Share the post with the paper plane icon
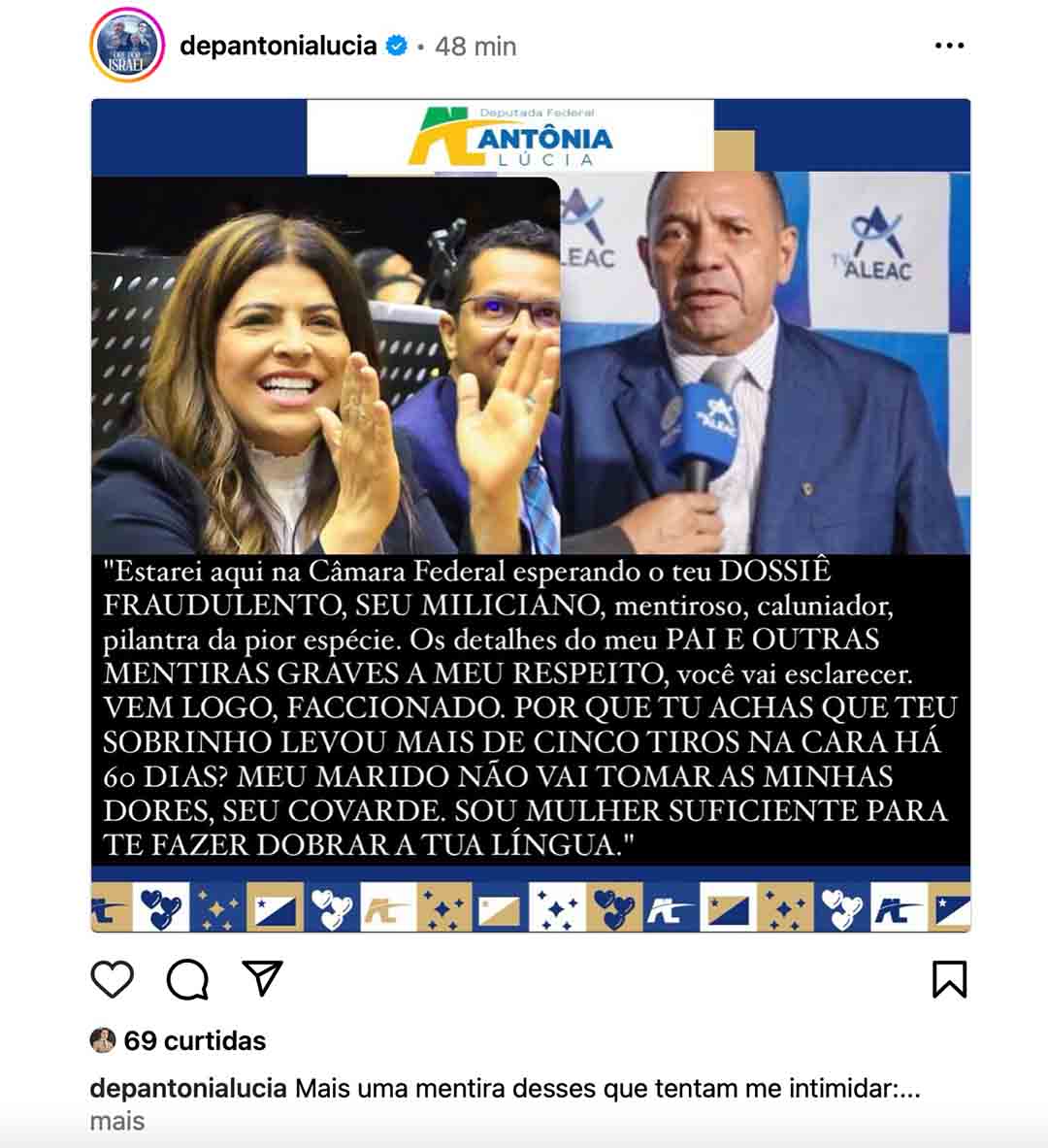 (x=262, y=978)
